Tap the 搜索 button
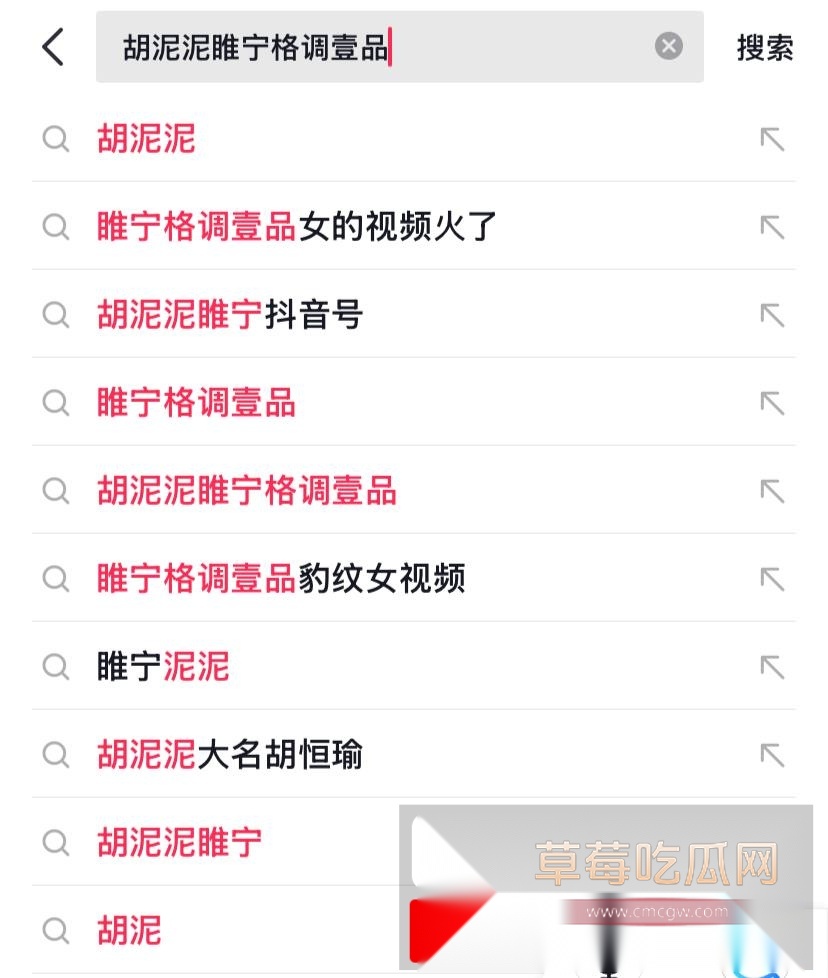The image size is (828, 978). click(765, 47)
